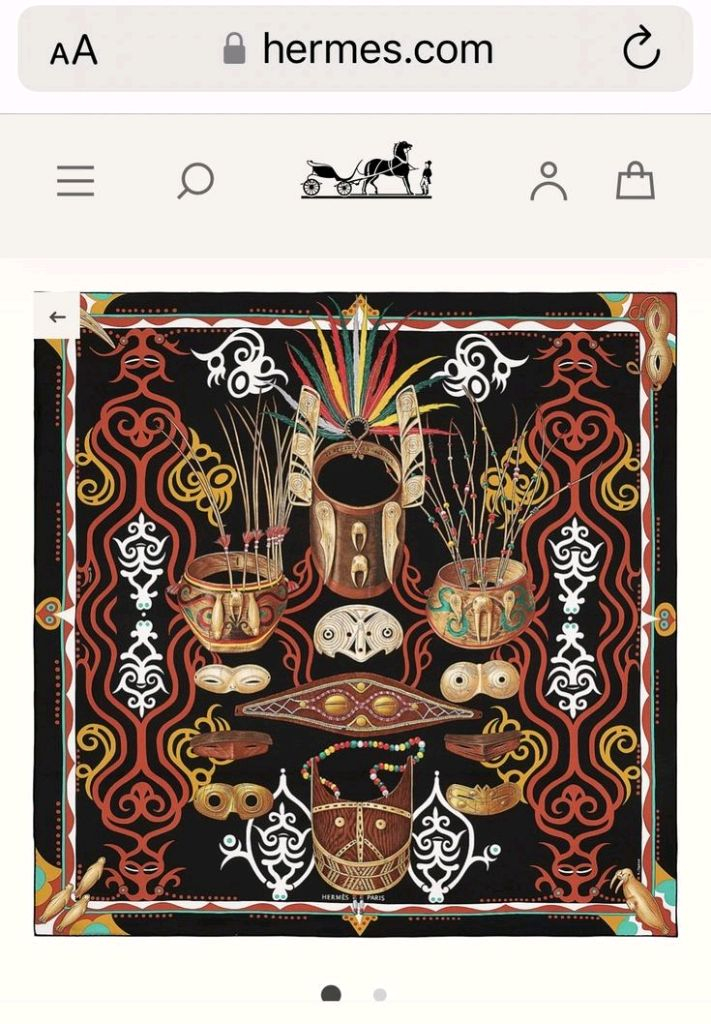Open the shopping bag

(635, 180)
